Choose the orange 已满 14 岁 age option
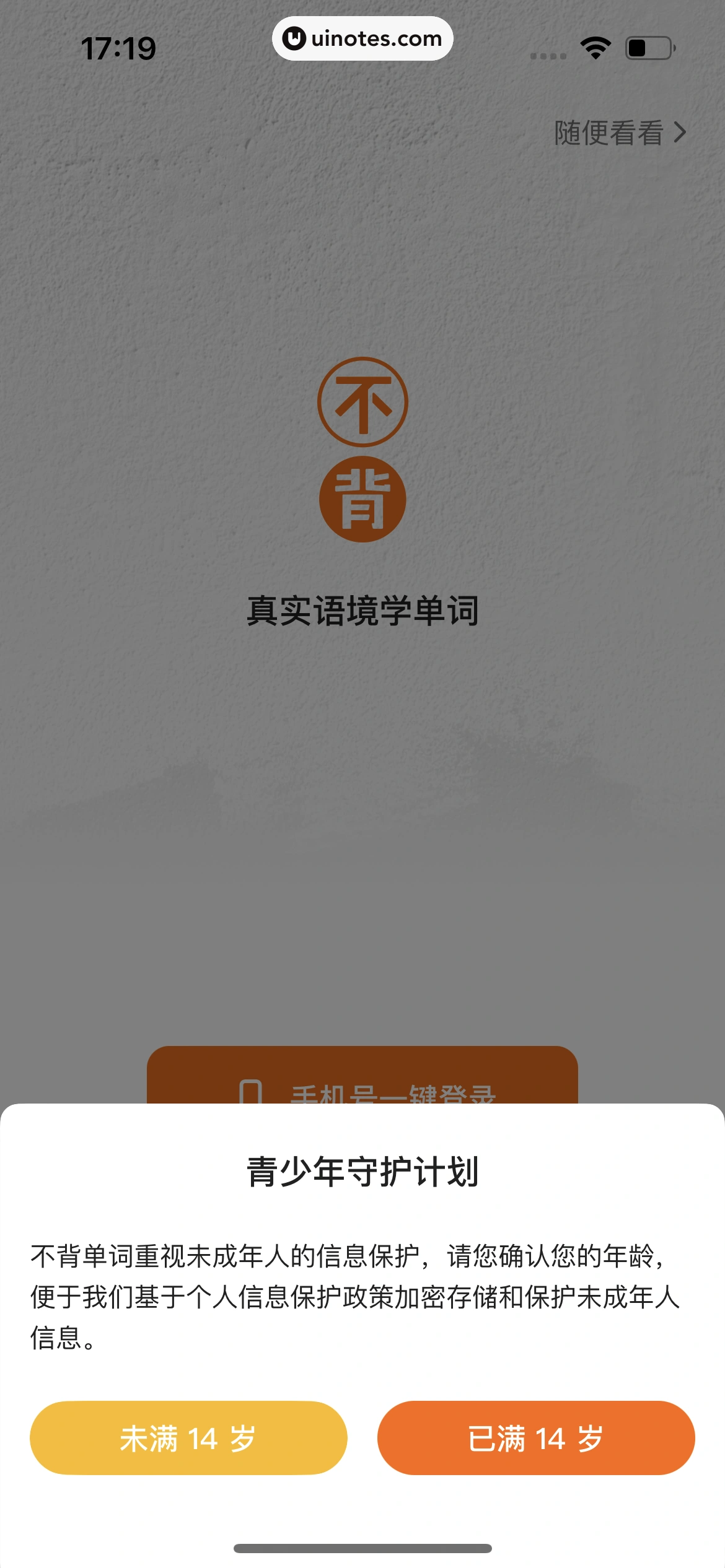This screenshot has height=1568, width=725. click(535, 1439)
